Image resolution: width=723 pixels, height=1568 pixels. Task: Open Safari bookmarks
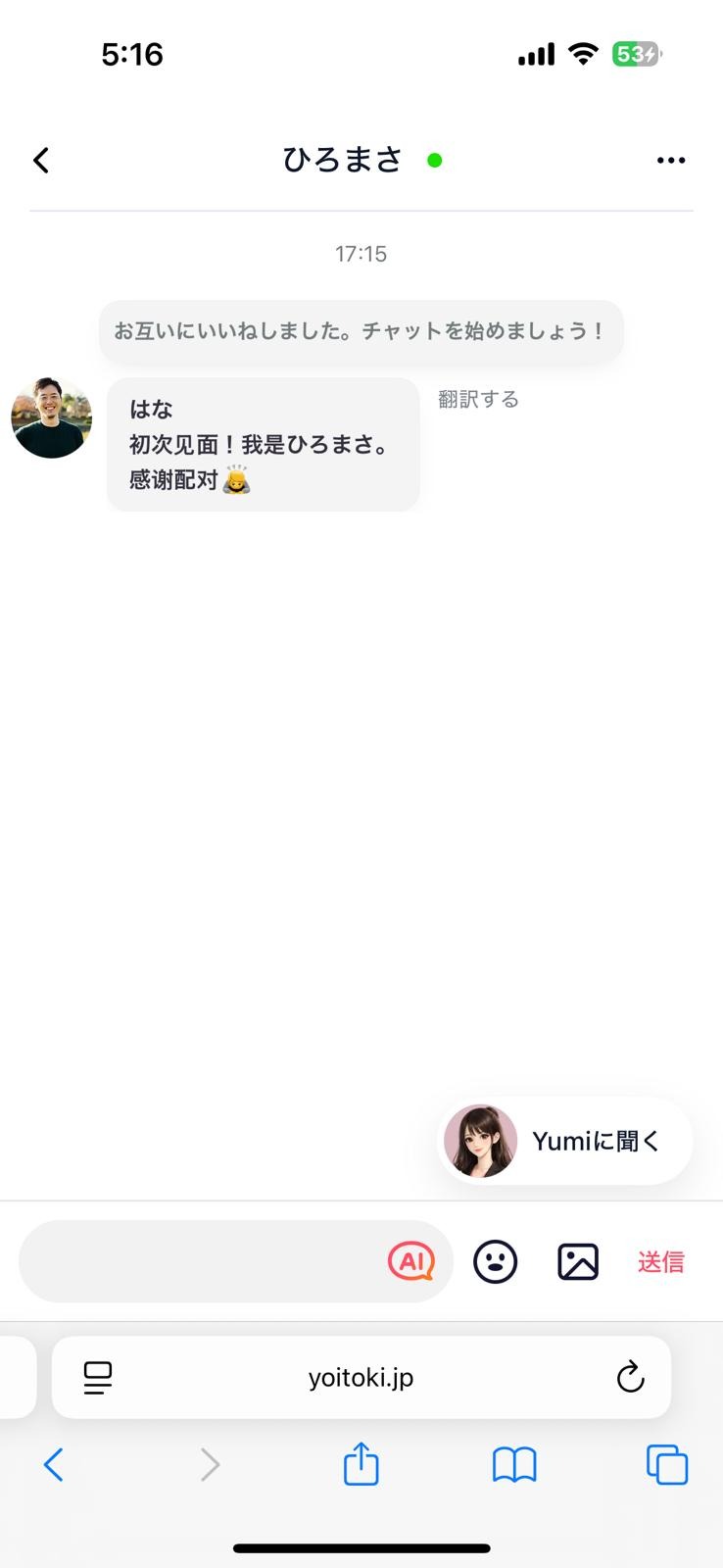click(514, 1465)
